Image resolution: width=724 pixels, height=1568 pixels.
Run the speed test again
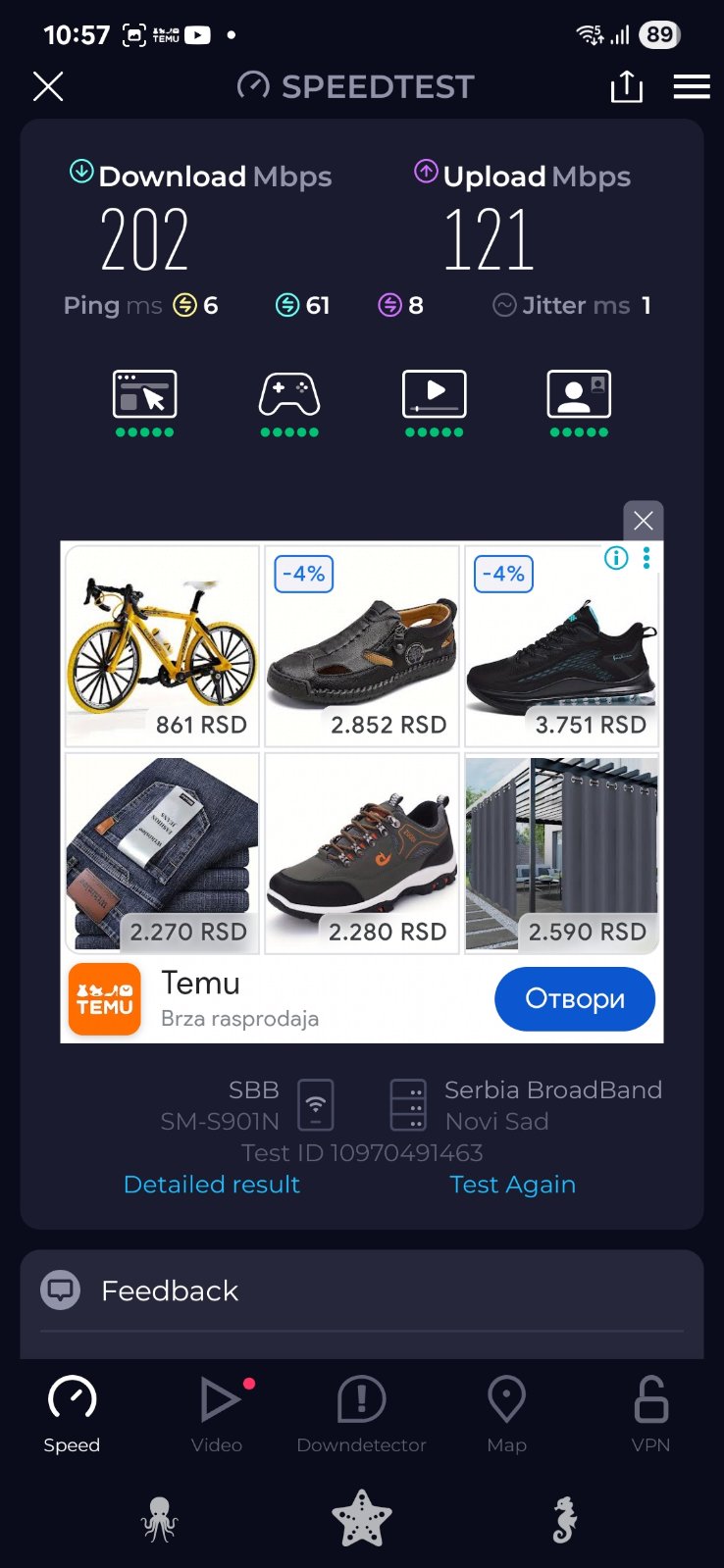[512, 1185]
